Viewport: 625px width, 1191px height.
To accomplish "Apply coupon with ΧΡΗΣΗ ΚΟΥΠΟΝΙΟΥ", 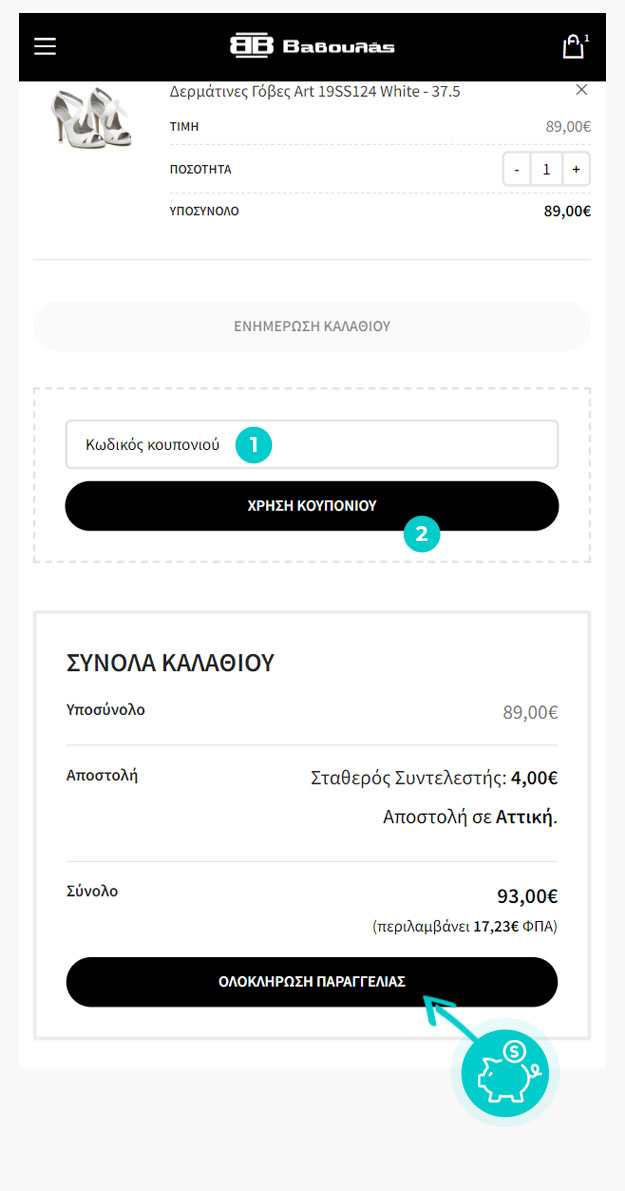I will click(x=311, y=506).
